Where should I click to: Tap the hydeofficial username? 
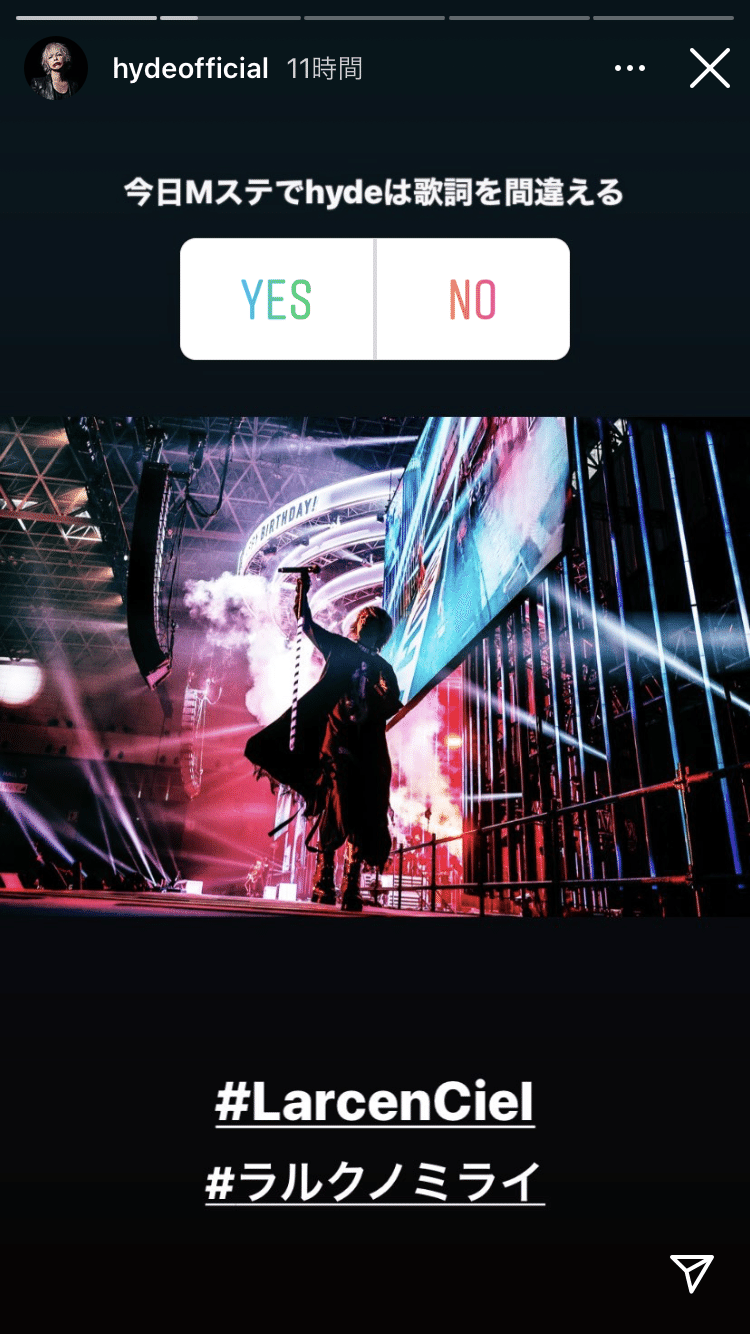(190, 69)
